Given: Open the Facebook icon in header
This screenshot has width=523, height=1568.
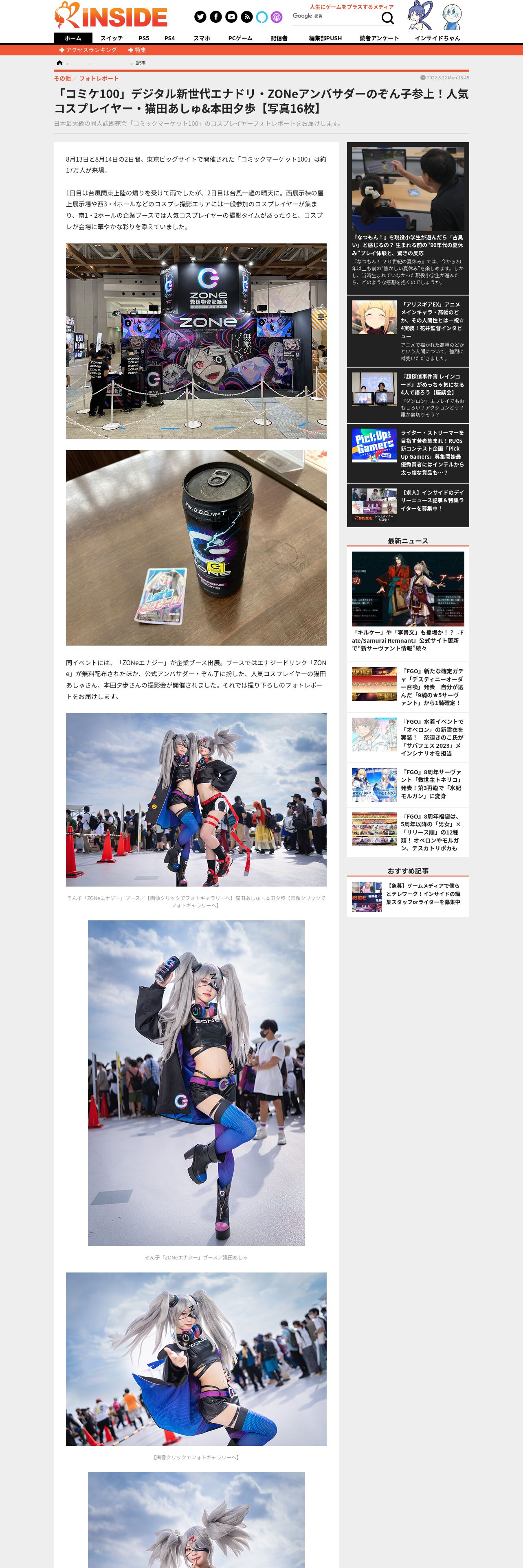Looking at the screenshot, I should point(215,17).
